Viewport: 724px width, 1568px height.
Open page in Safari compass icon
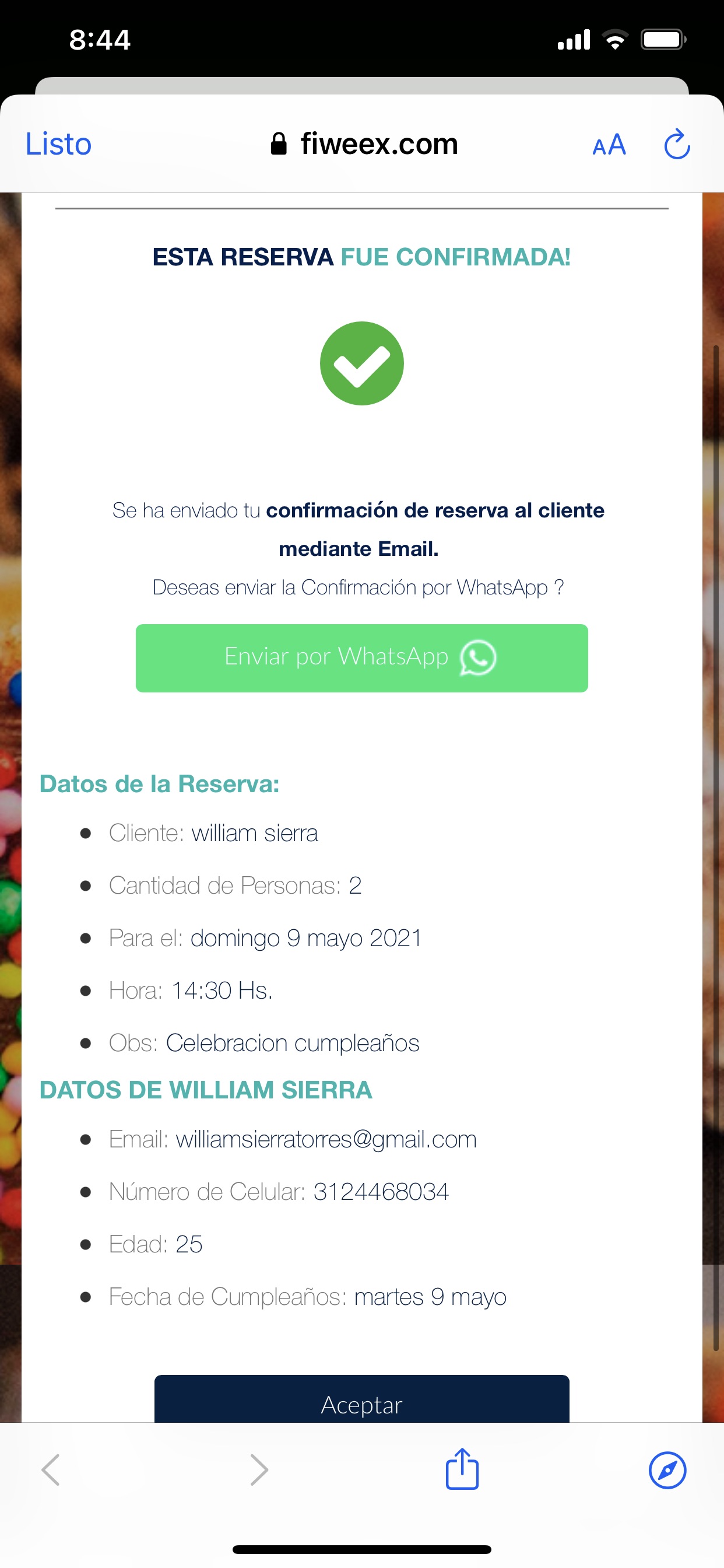[x=667, y=1470]
